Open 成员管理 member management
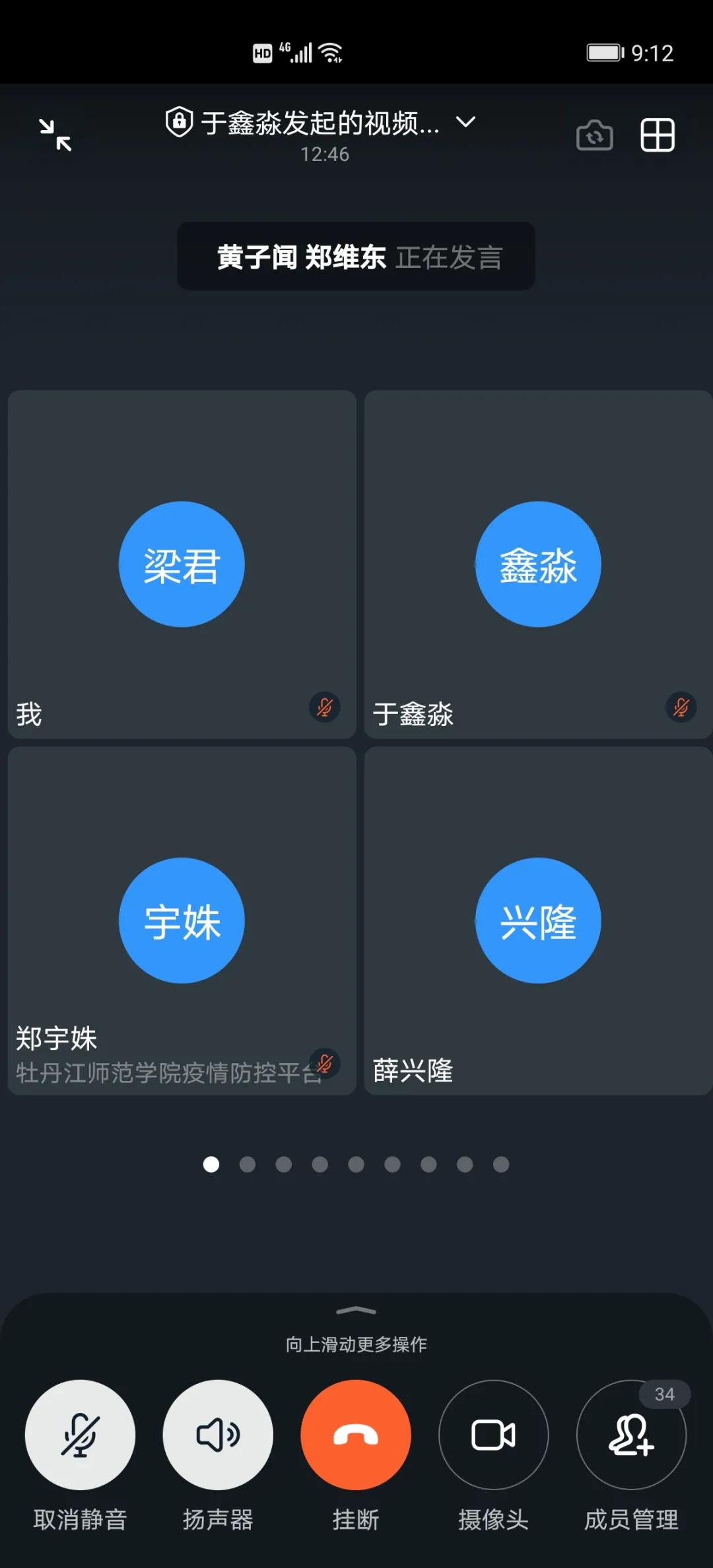713x1568 pixels. (x=631, y=1435)
